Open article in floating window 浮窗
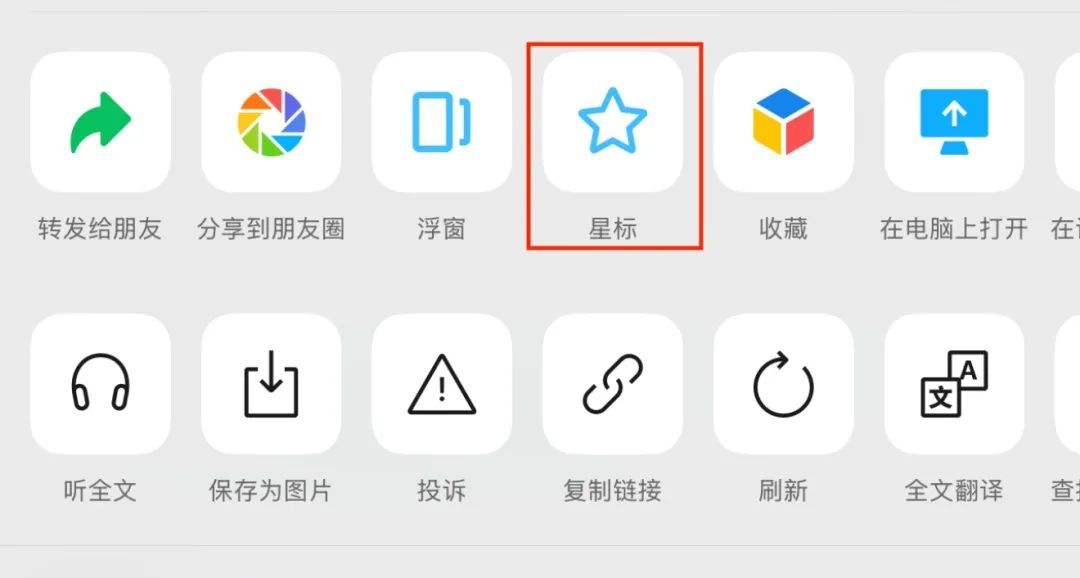1080x578 pixels. tap(441, 122)
